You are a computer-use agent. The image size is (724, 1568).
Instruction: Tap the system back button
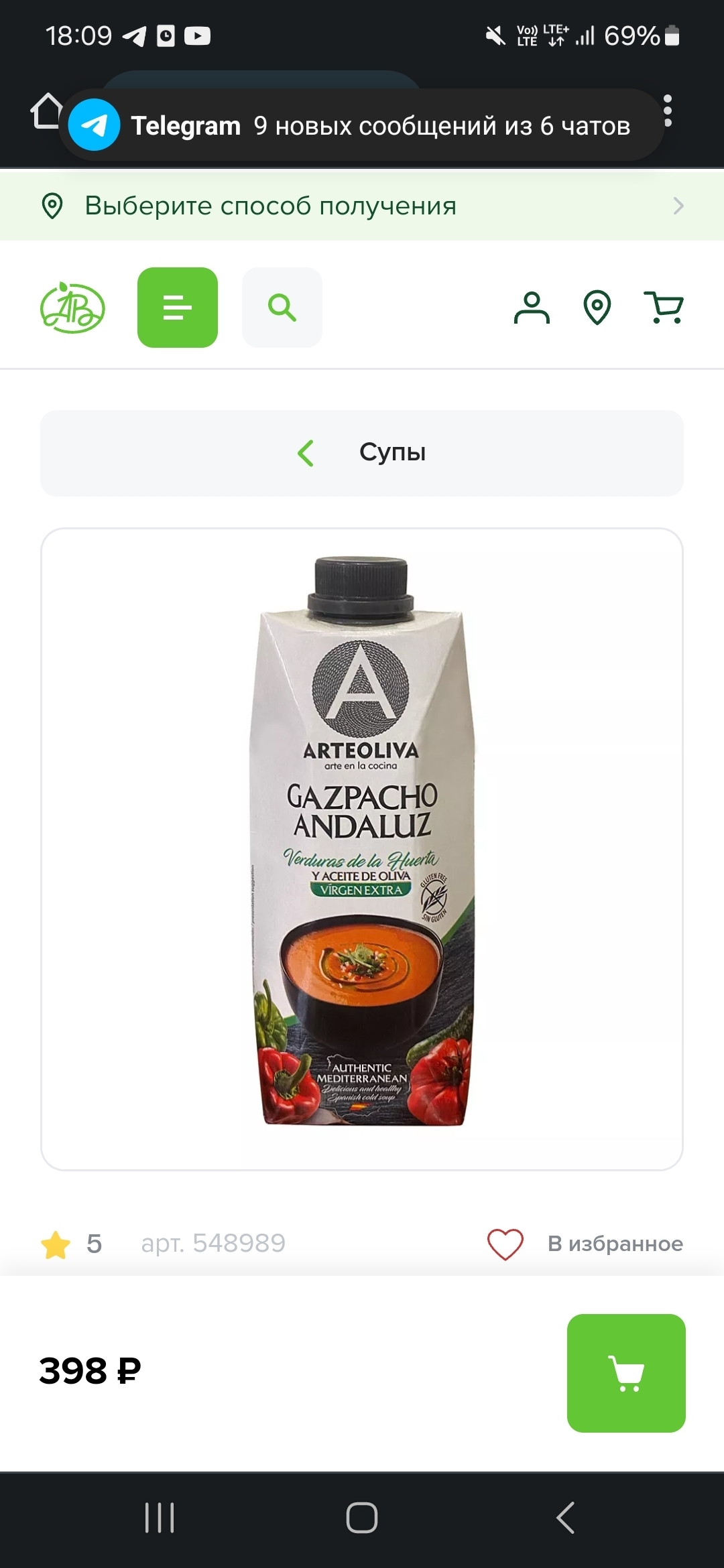(565, 1518)
